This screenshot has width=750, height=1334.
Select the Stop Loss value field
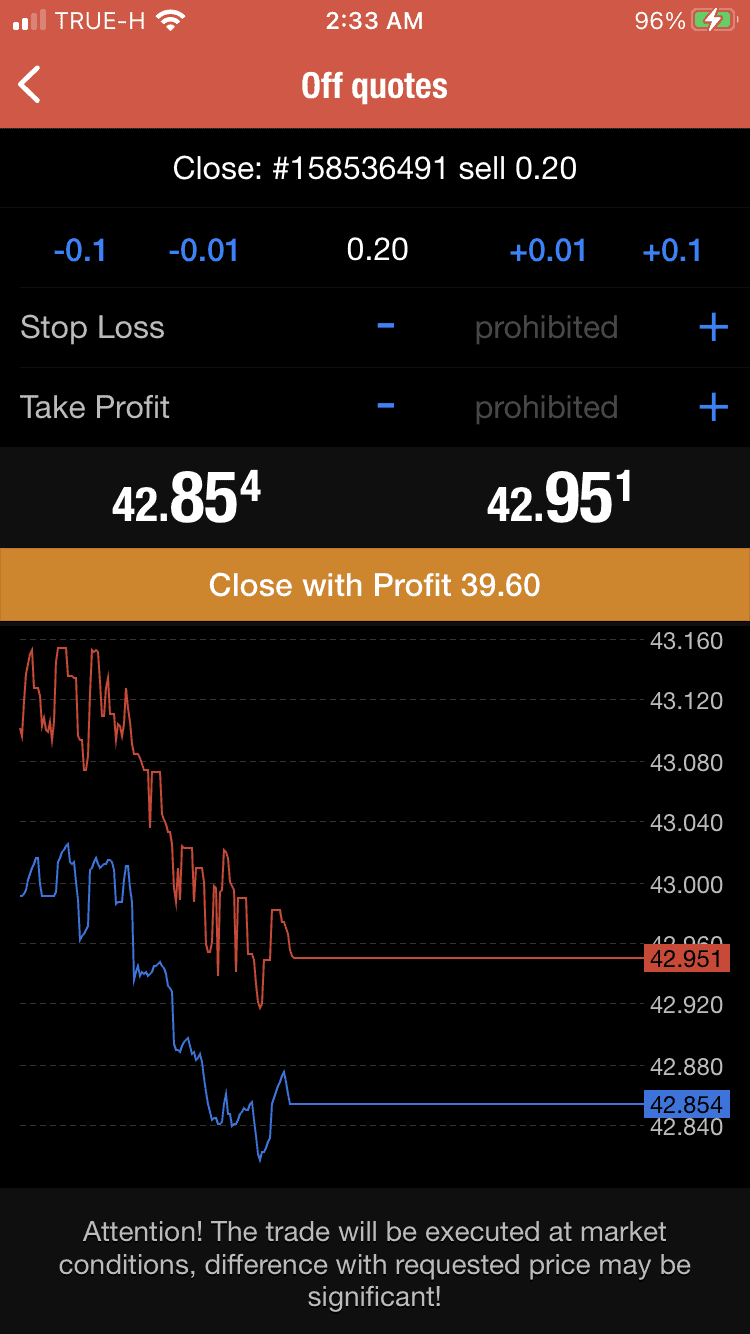point(546,327)
